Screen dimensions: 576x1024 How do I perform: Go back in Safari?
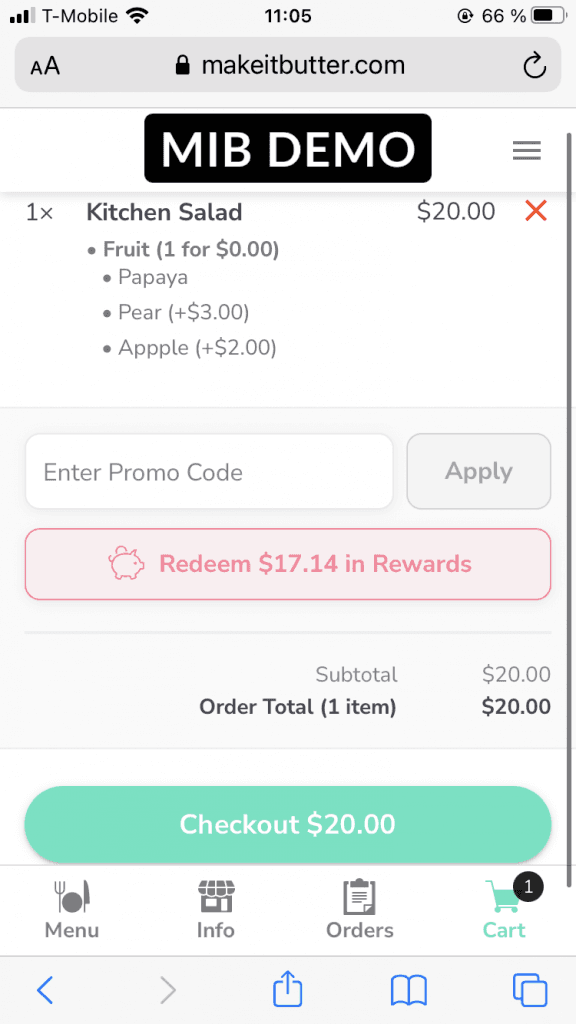44,991
